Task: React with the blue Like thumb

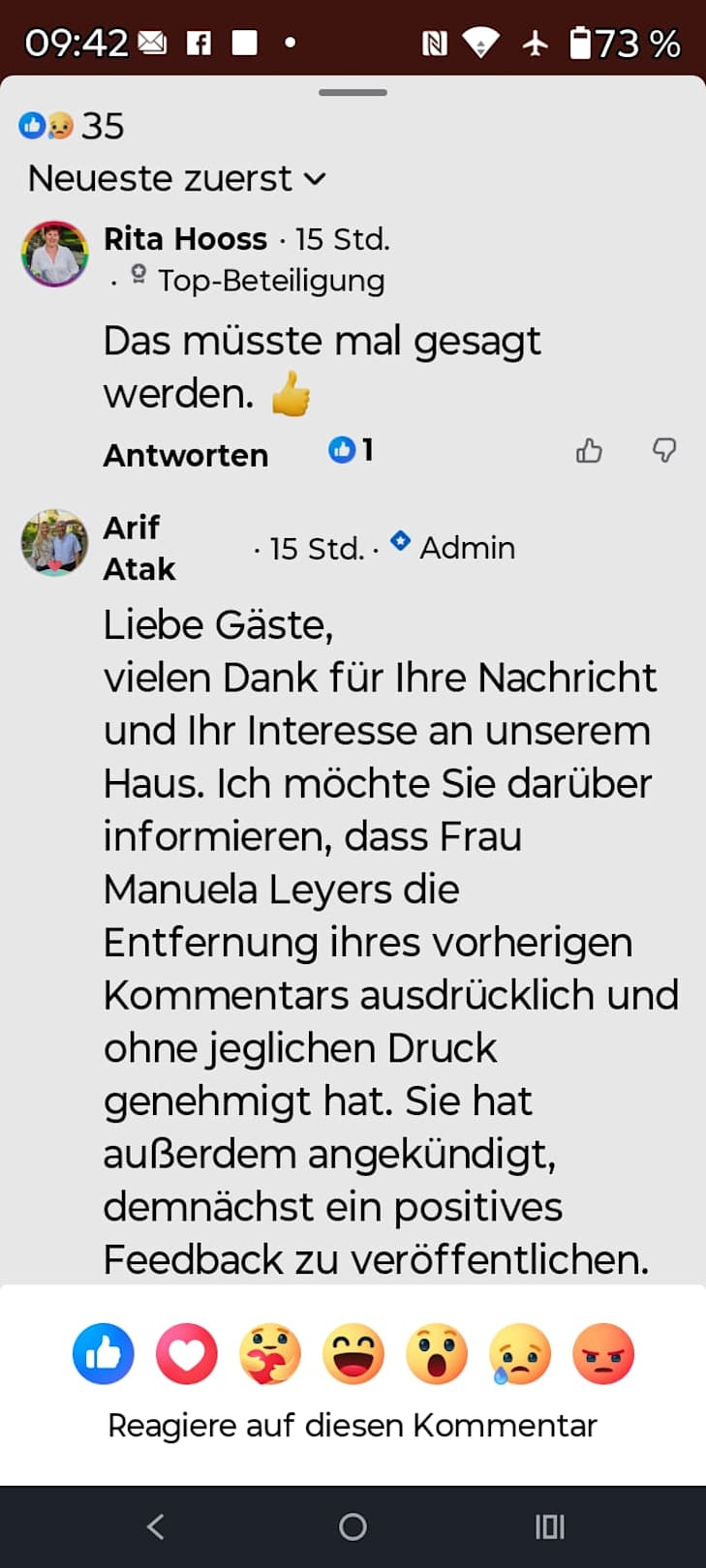Action: point(104,1353)
